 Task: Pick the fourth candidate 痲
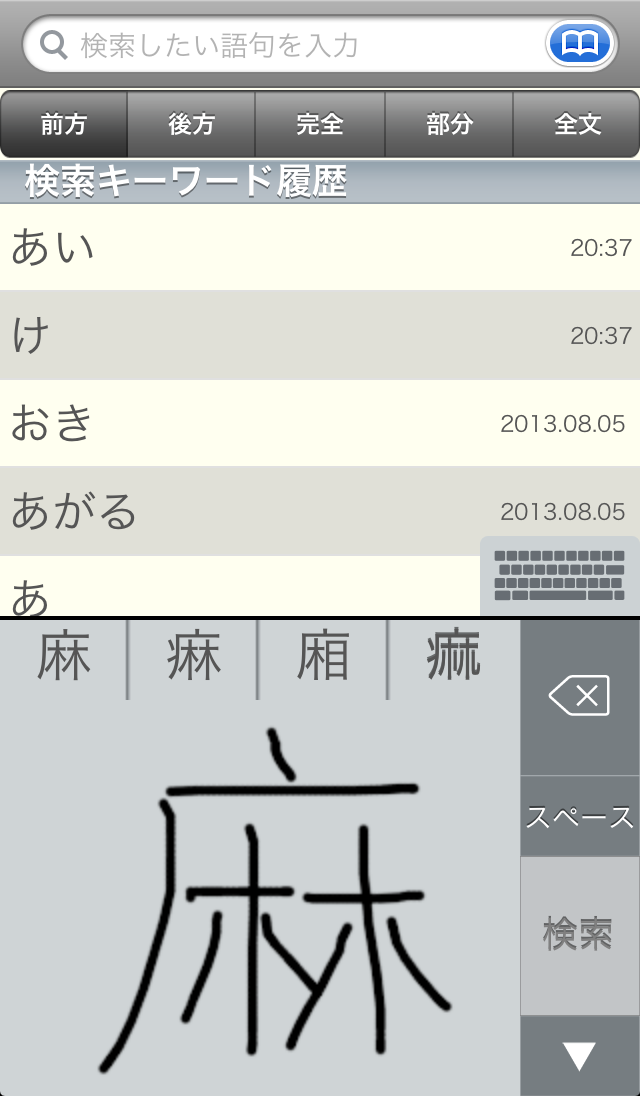pyautogui.click(x=454, y=658)
